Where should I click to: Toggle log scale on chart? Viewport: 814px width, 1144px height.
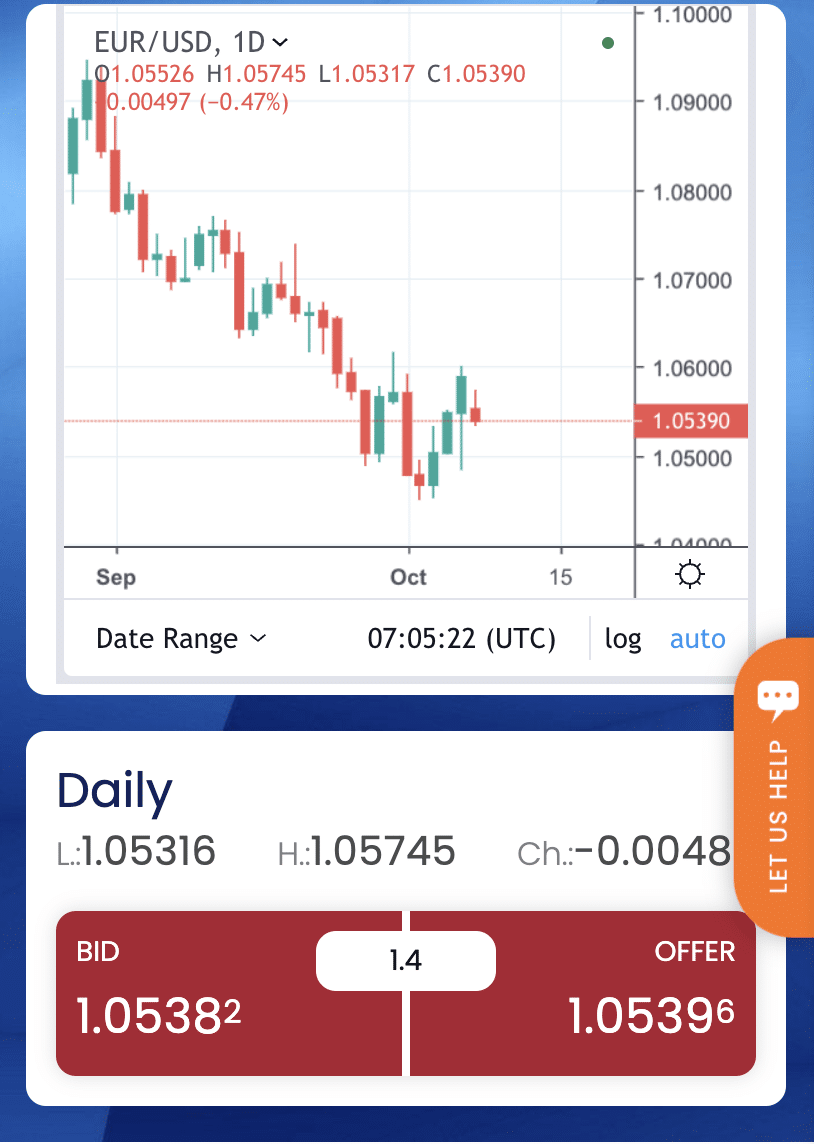[x=623, y=639]
